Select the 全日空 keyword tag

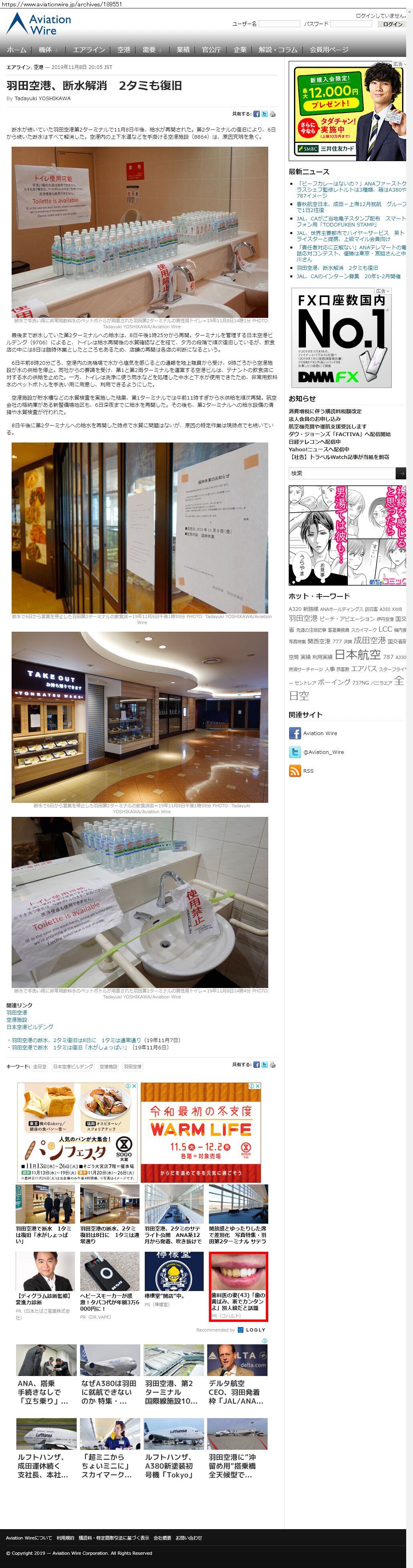[40, 1067]
